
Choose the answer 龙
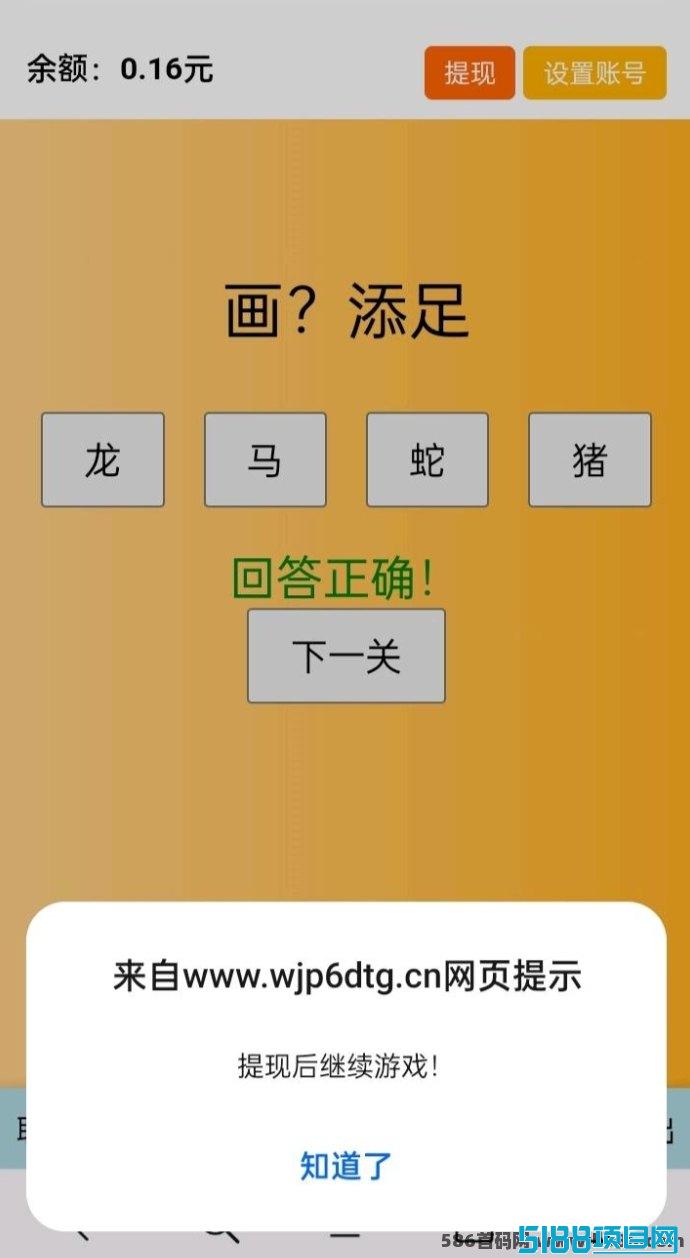click(102, 460)
